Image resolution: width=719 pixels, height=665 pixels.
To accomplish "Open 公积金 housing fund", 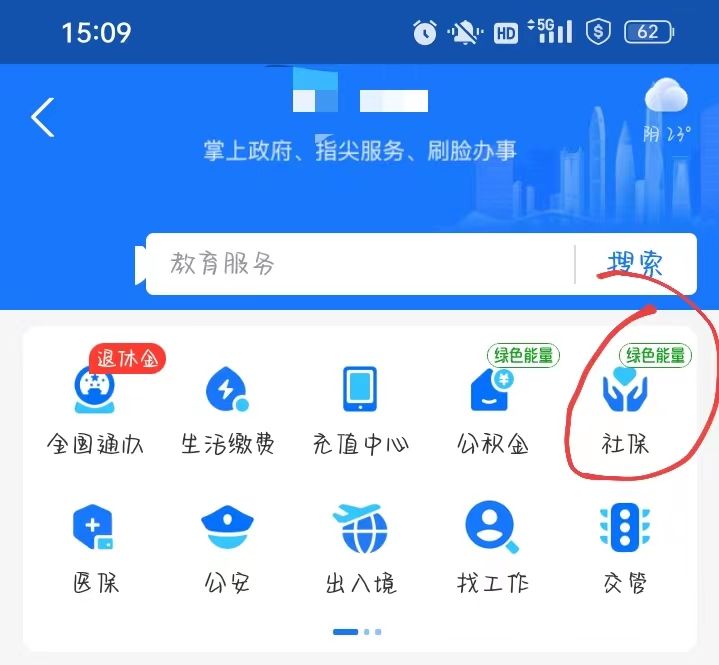I will pyautogui.click(x=493, y=405).
